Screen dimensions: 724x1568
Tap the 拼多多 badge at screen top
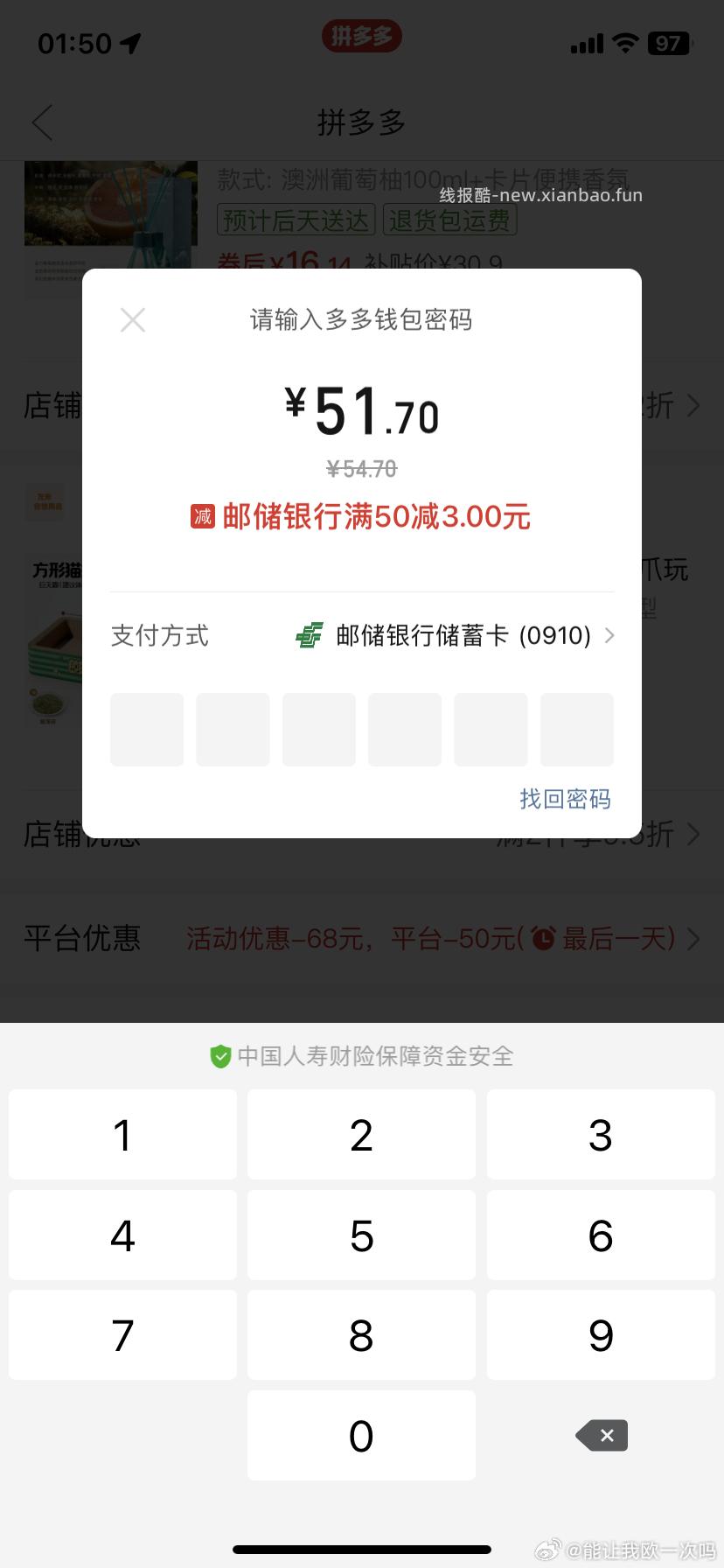(x=362, y=36)
